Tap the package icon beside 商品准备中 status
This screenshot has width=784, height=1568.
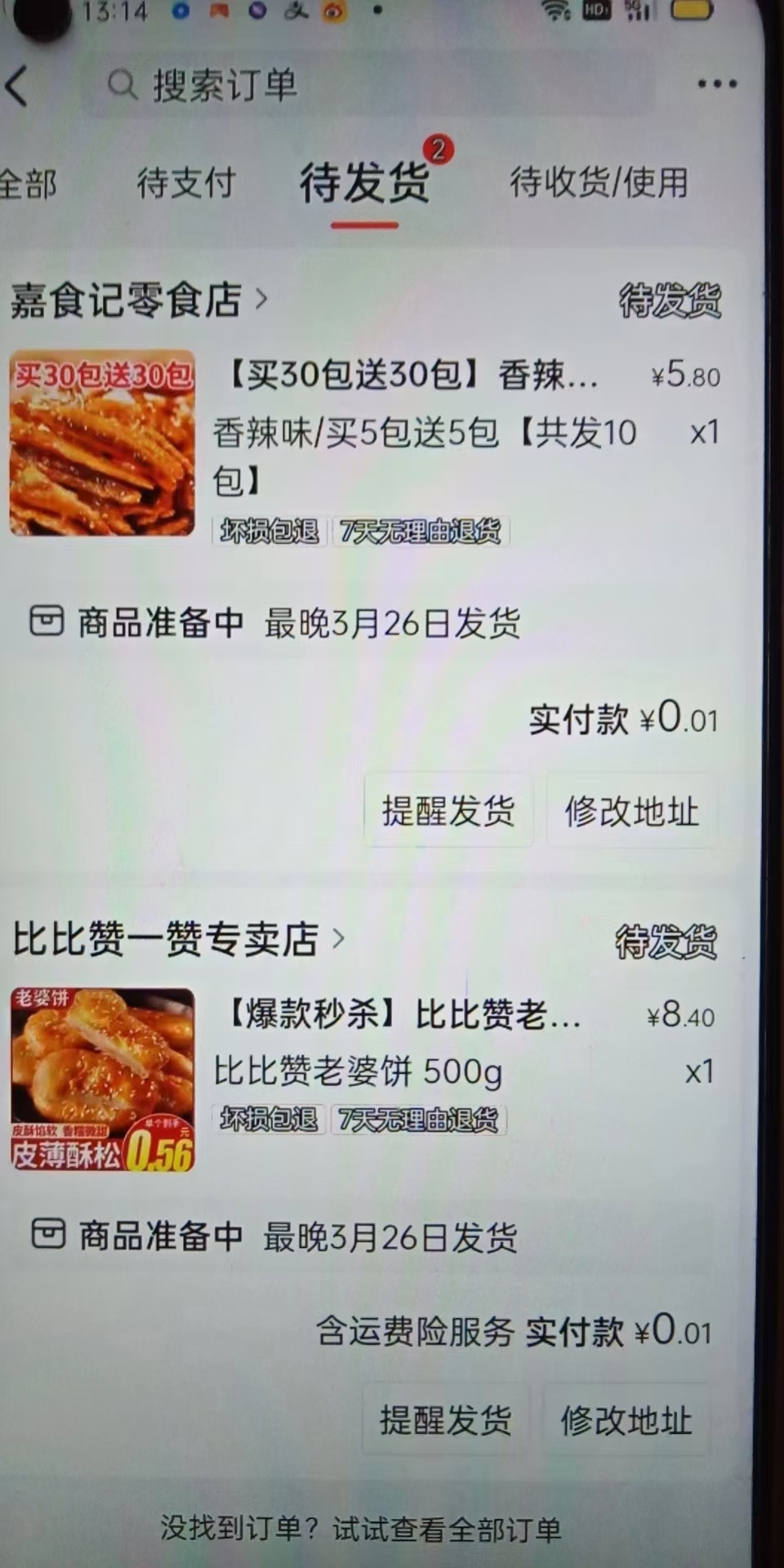click(x=47, y=622)
